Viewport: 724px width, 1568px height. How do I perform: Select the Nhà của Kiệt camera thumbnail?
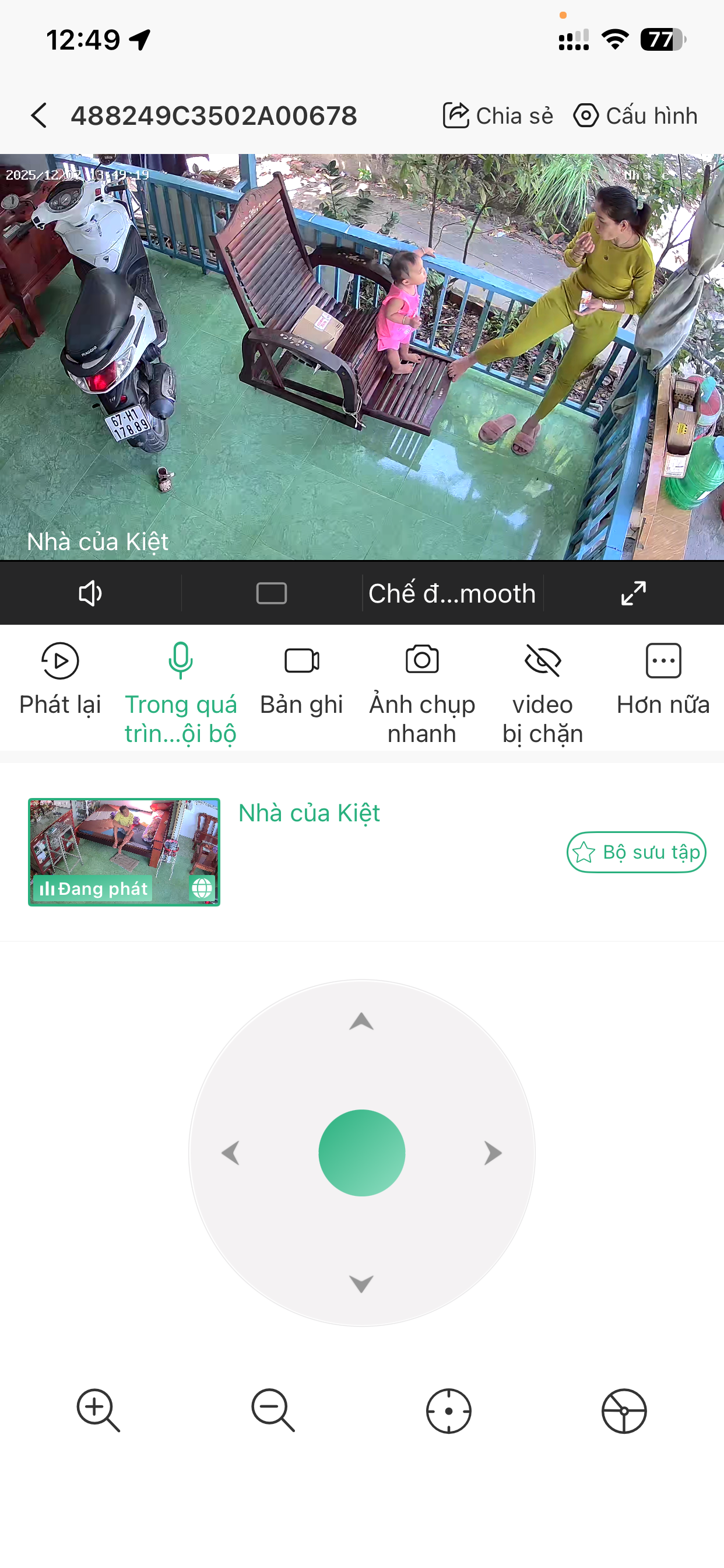[x=124, y=852]
